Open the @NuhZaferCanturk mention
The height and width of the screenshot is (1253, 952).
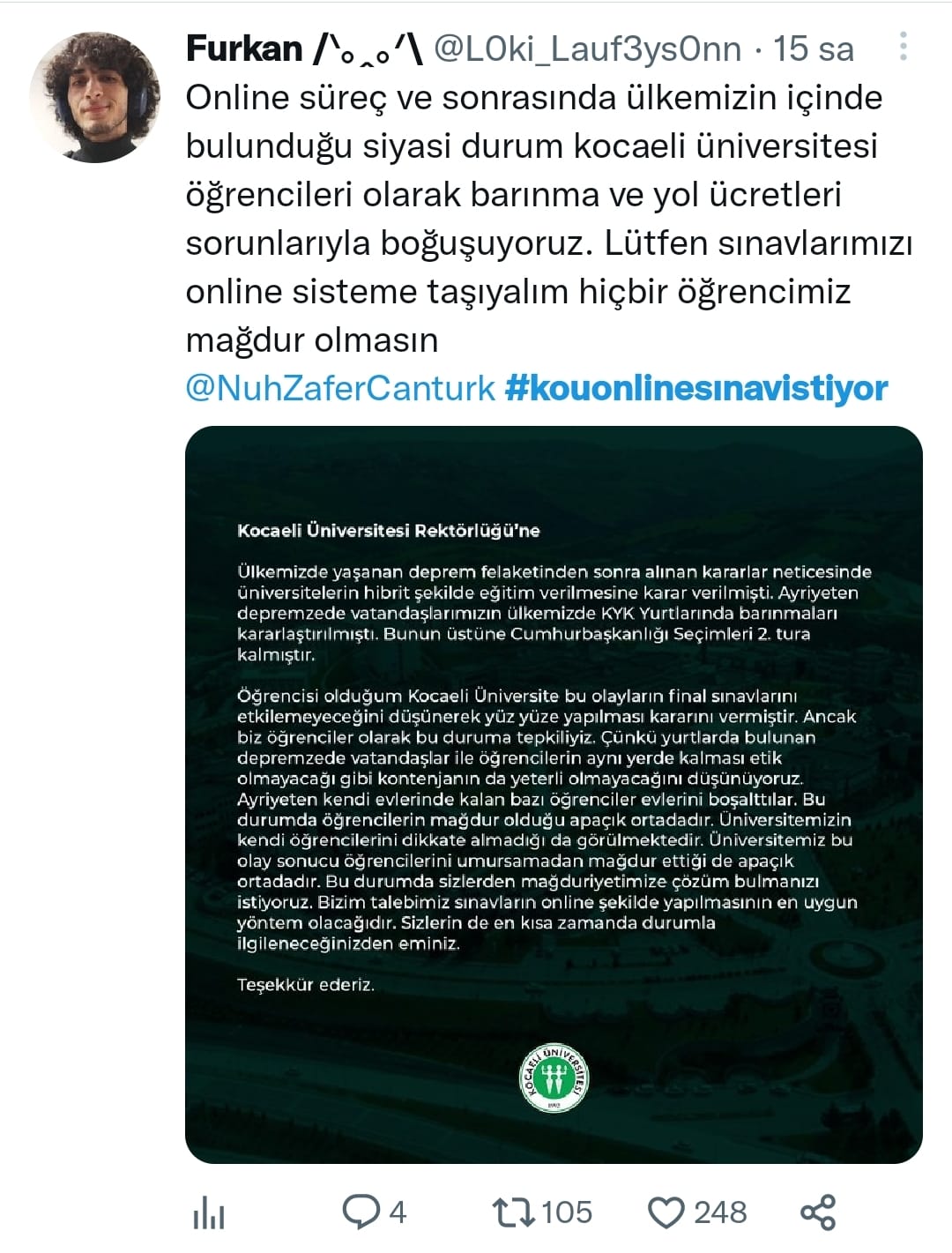coord(340,388)
